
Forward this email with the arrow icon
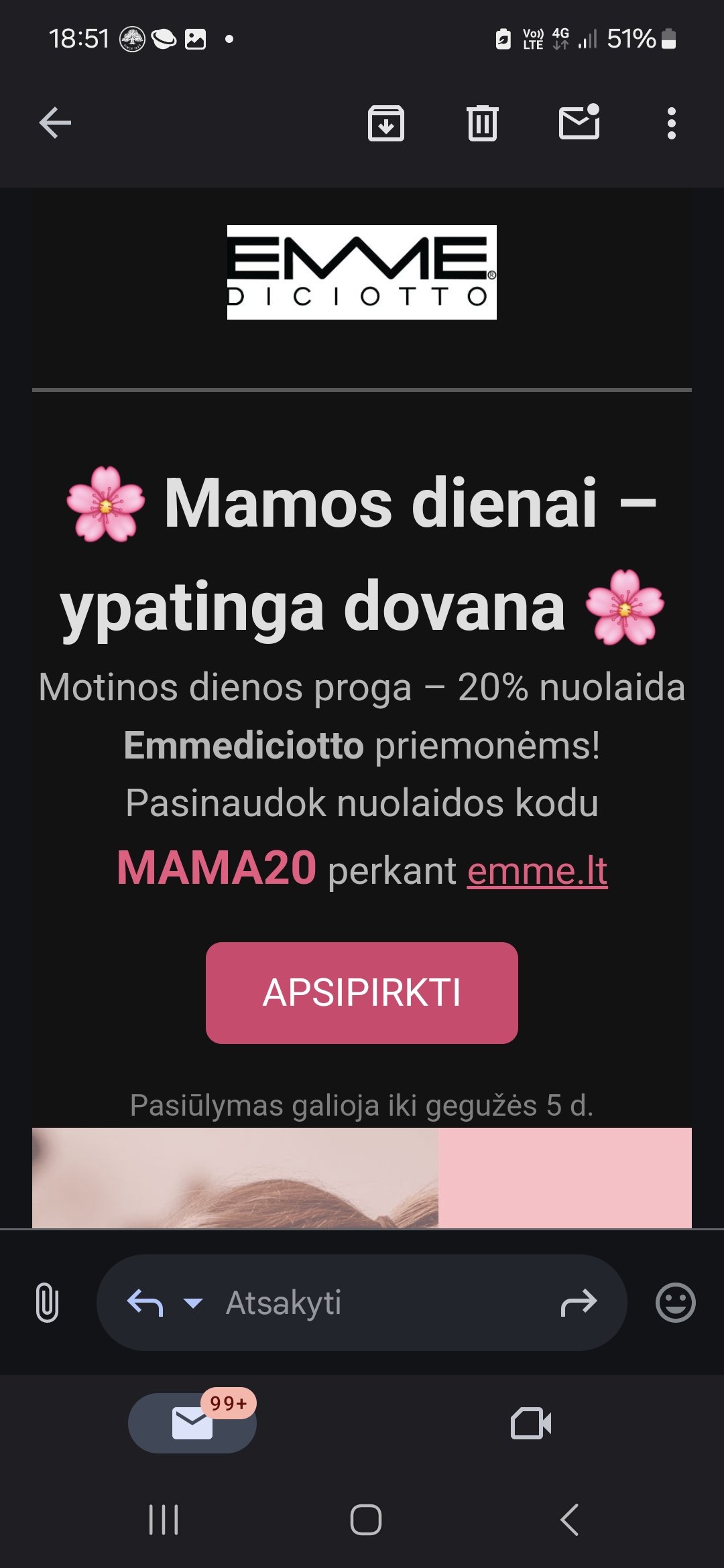pos(579,1303)
